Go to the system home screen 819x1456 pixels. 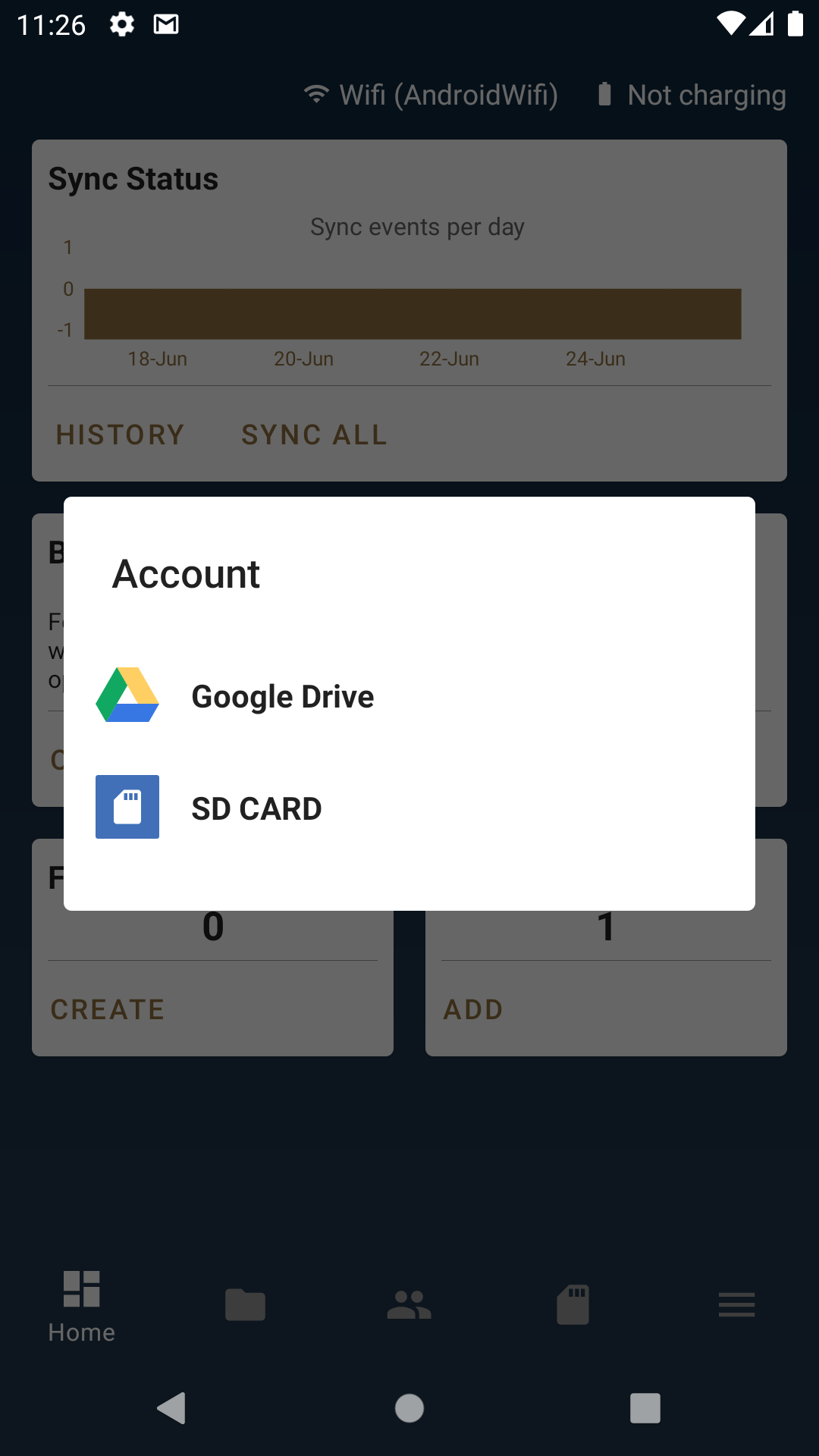[x=409, y=1408]
